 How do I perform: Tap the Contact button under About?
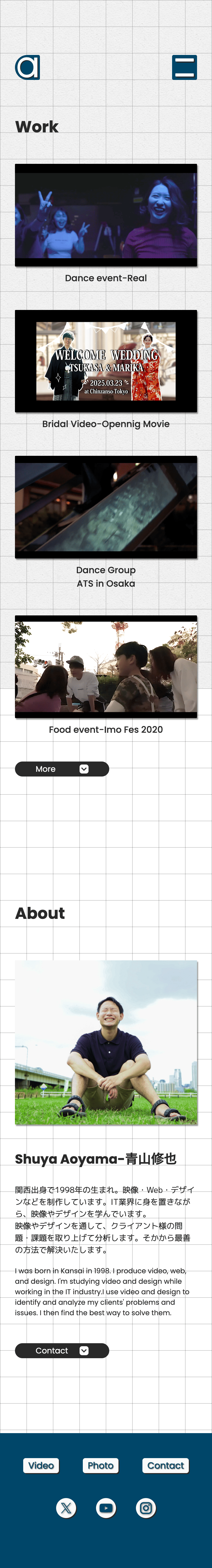(62, 1350)
